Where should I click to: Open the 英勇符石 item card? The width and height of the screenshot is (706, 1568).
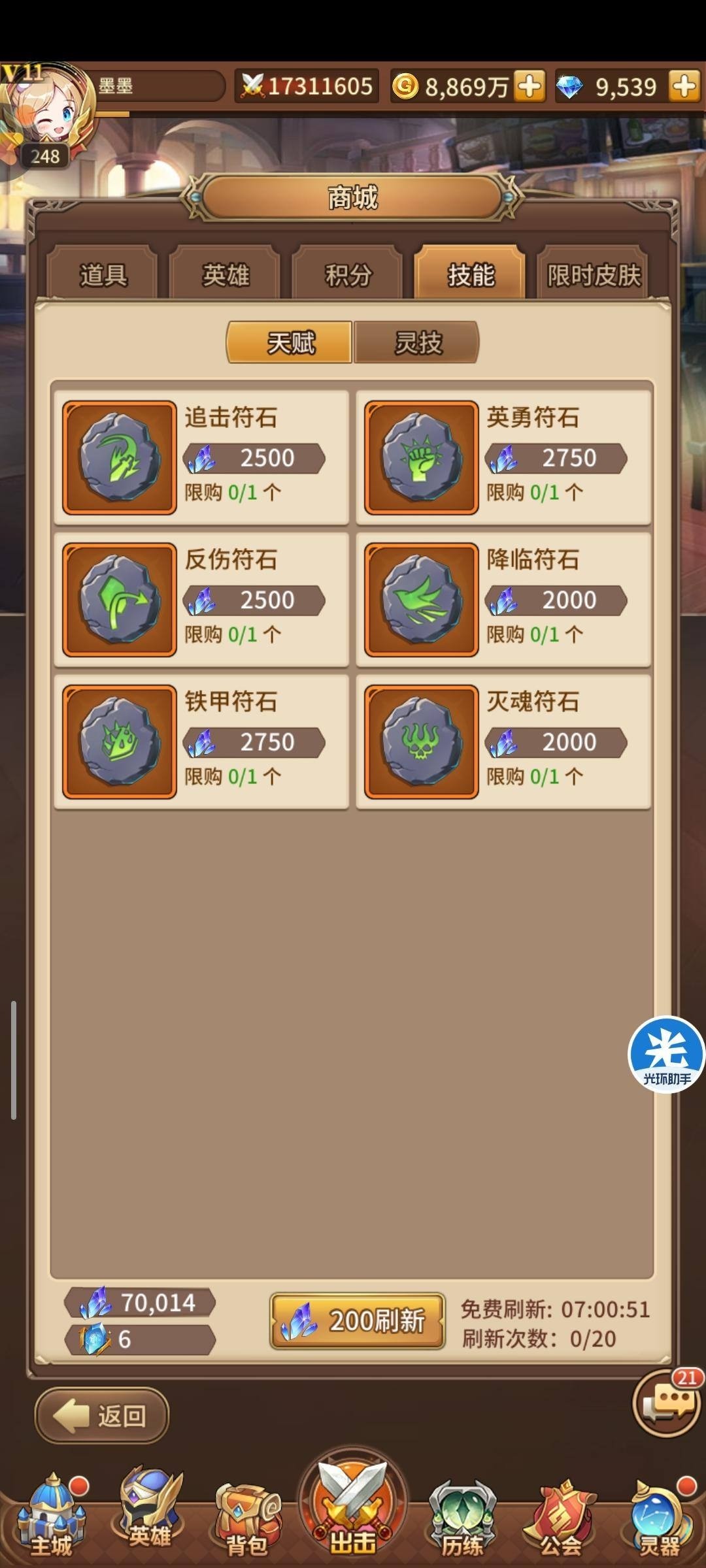pyautogui.click(x=503, y=458)
